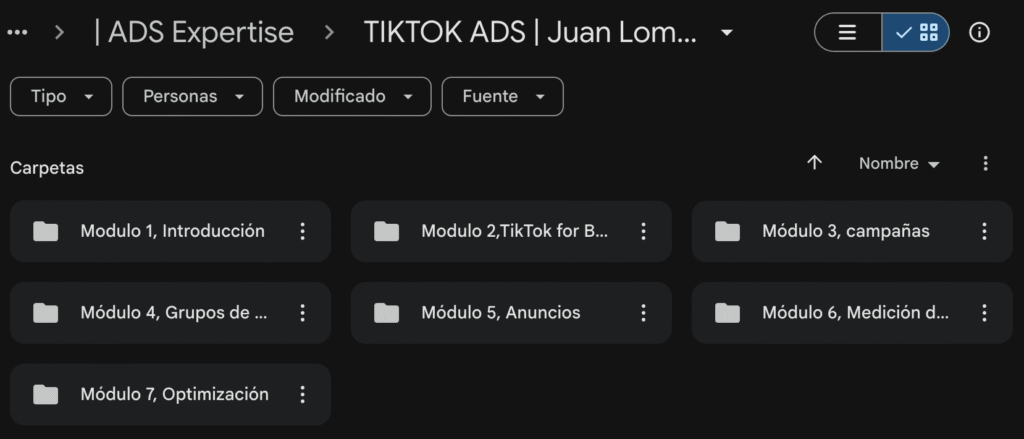Open options for Modulo 2 TikTok folder
Image resolution: width=1024 pixels, height=439 pixels.
point(644,231)
